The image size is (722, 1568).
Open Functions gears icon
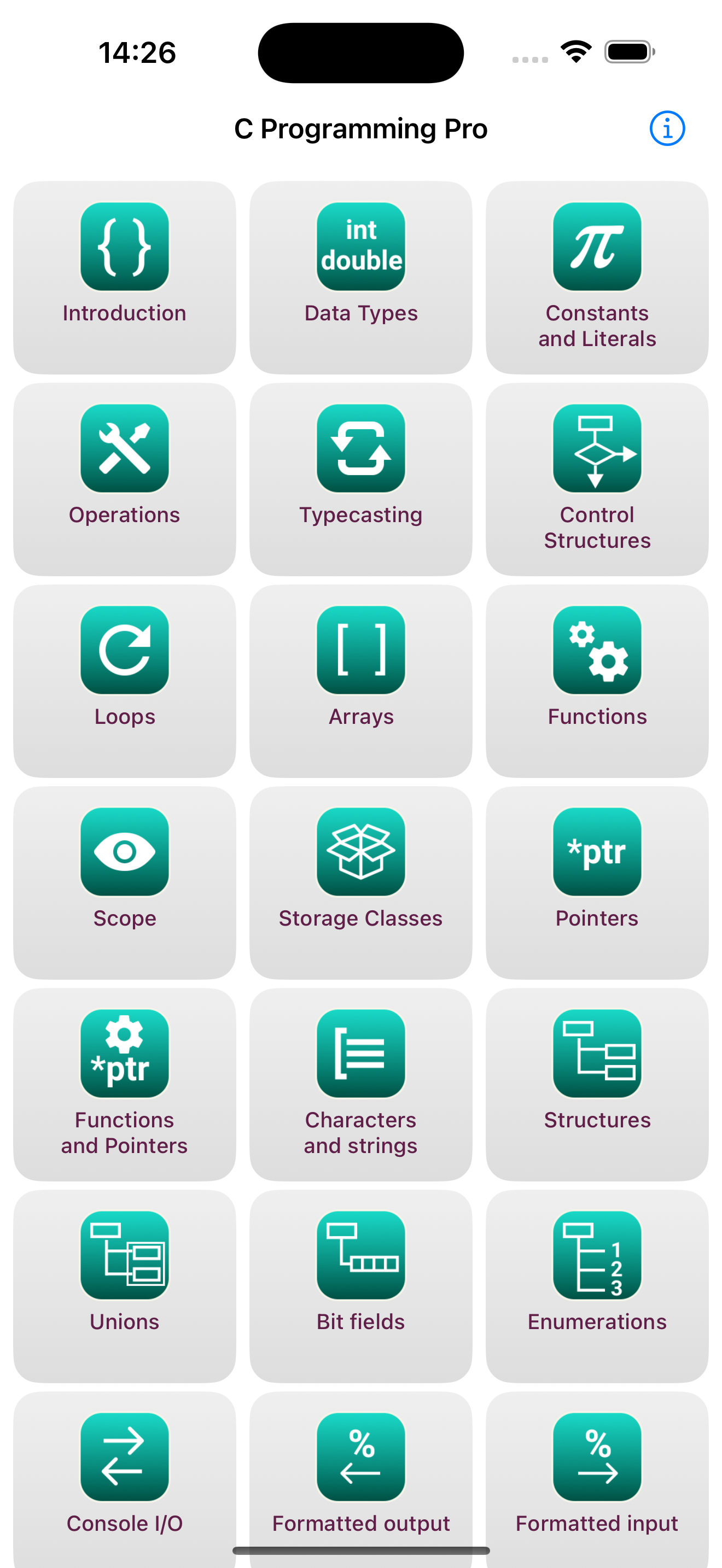(x=597, y=650)
